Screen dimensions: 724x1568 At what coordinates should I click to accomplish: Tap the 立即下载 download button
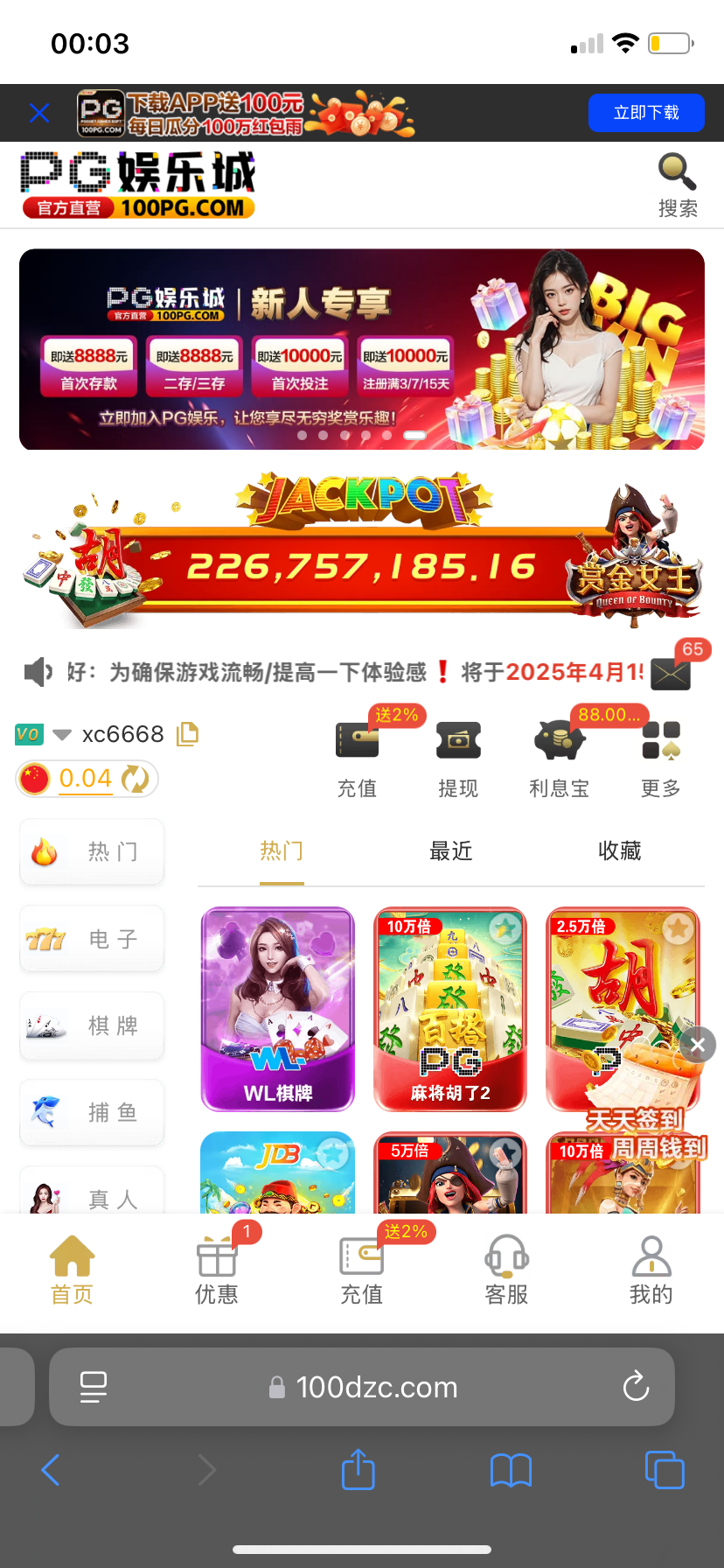click(x=645, y=113)
